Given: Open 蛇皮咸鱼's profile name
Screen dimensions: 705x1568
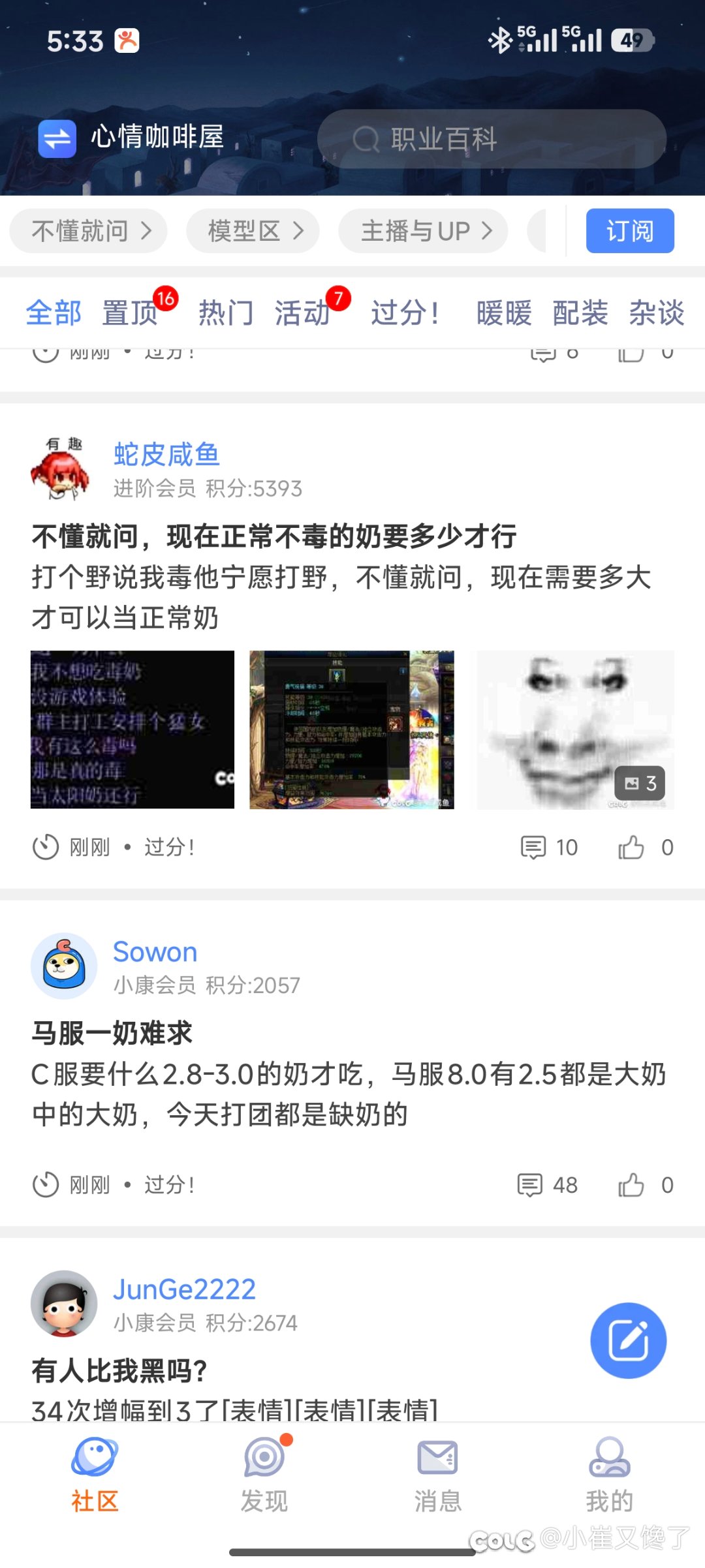Looking at the screenshot, I should 166,455.
